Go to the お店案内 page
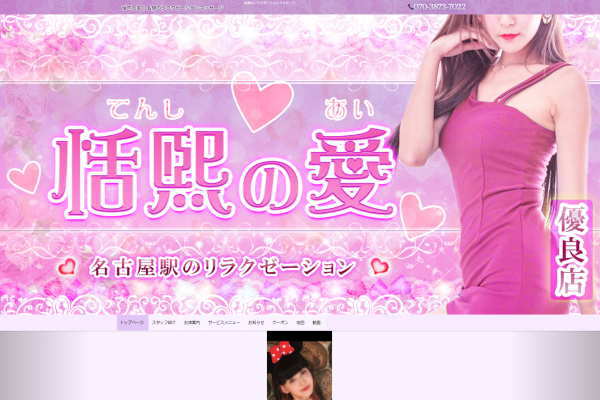Image resolution: width=600 pixels, height=400 pixels. (192, 323)
